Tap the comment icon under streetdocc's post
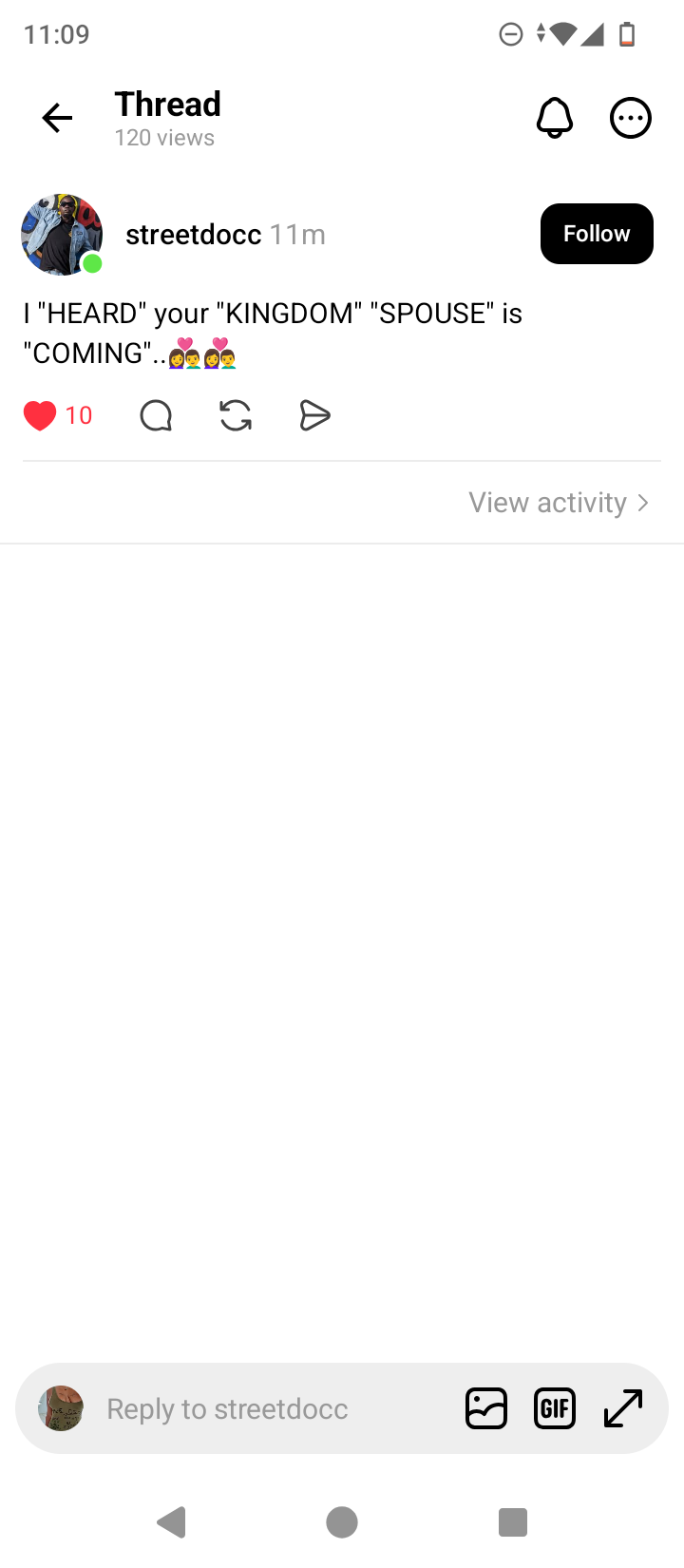The image size is (684, 1568). [x=156, y=415]
